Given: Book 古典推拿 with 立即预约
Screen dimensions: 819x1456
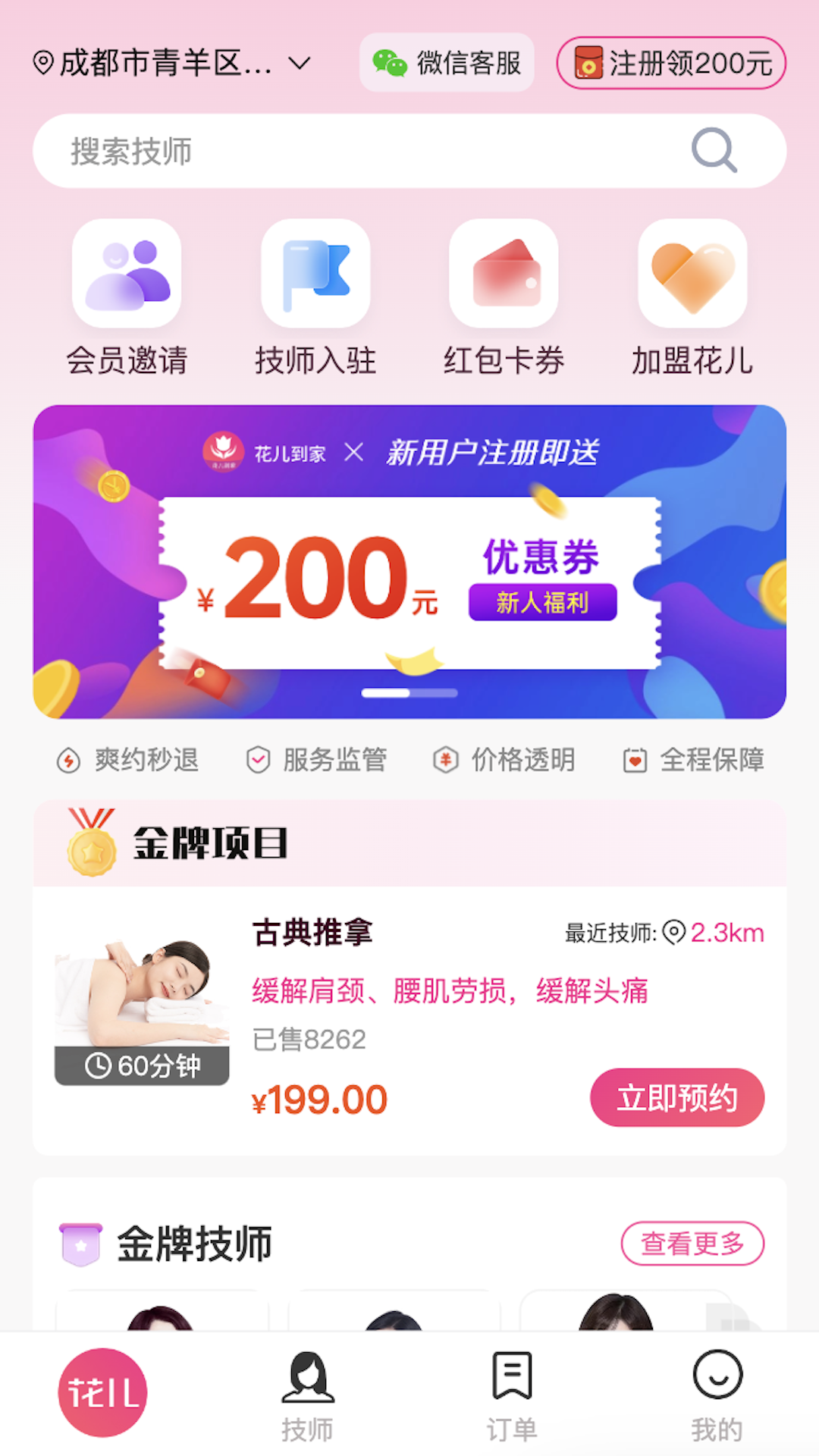Looking at the screenshot, I should 676,1097.
